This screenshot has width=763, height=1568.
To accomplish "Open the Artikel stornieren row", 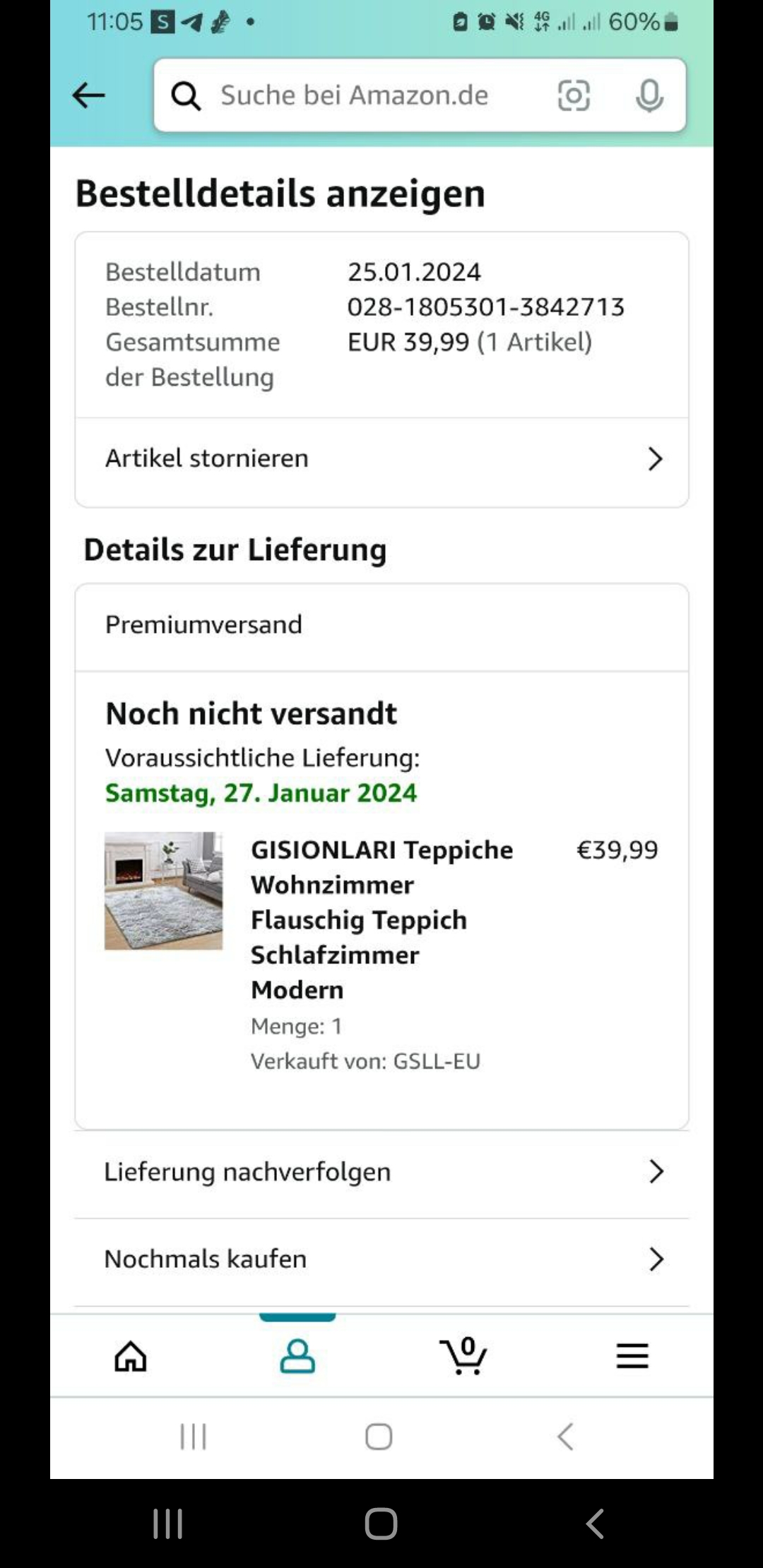I will pyautogui.click(x=381, y=459).
